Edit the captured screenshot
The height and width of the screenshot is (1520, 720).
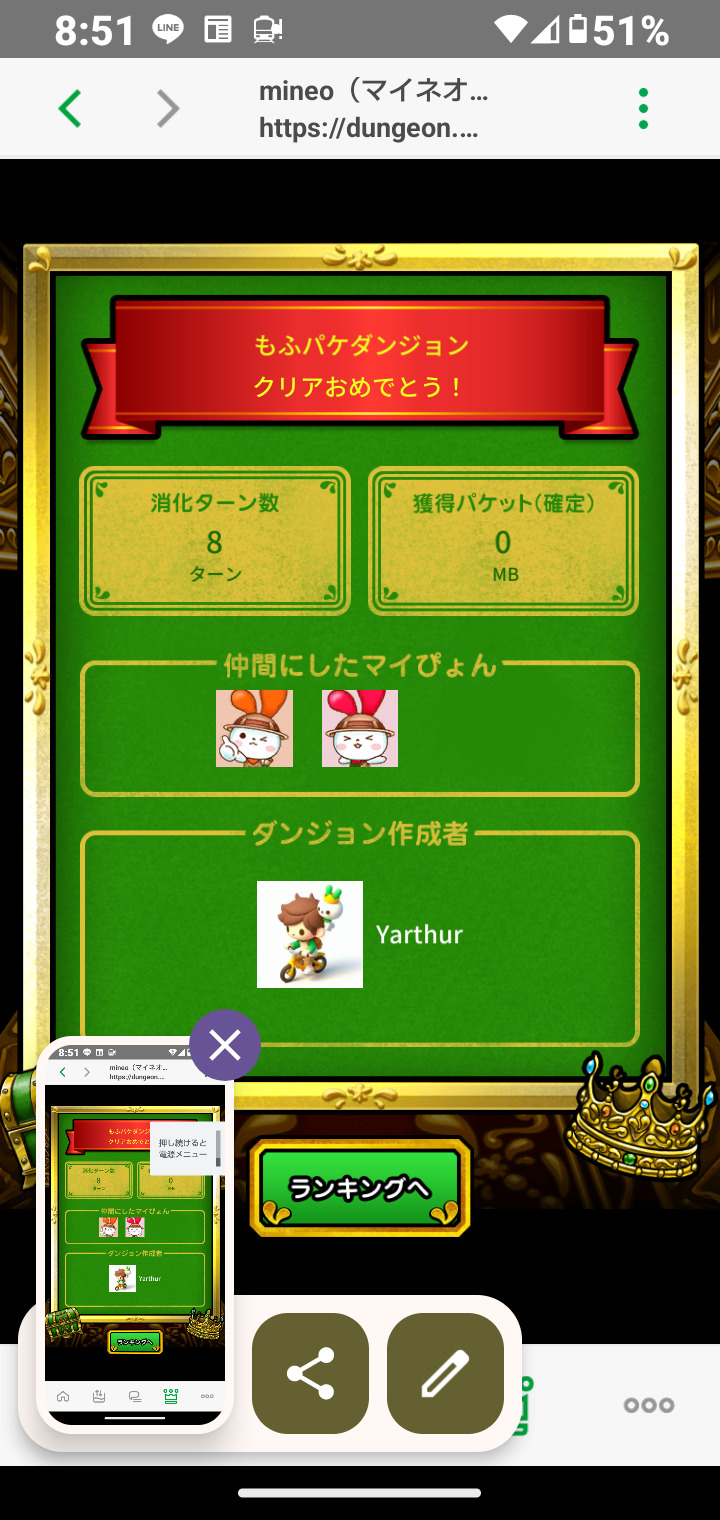[x=445, y=1373]
